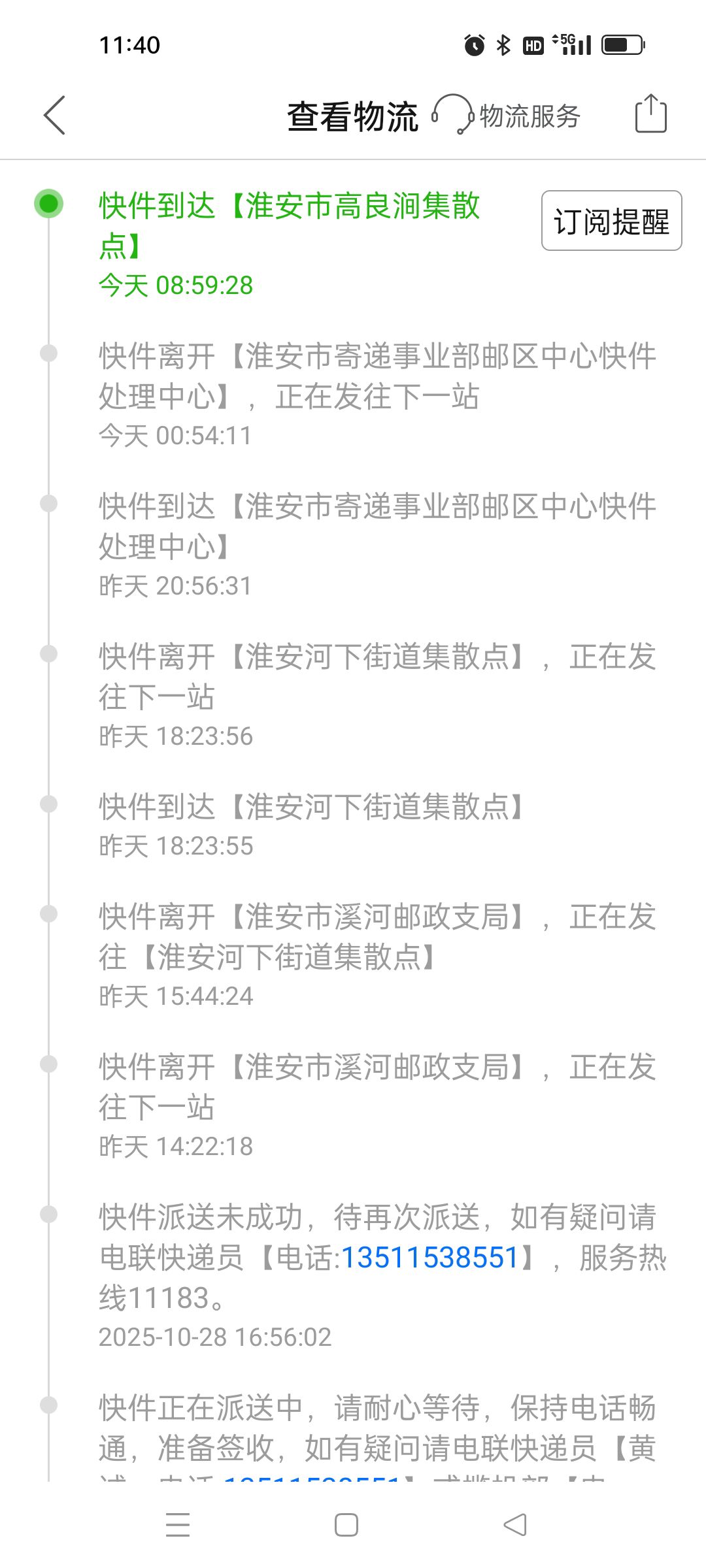Go to the system home screen
The width and height of the screenshot is (706, 1568).
(x=346, y=1525)
